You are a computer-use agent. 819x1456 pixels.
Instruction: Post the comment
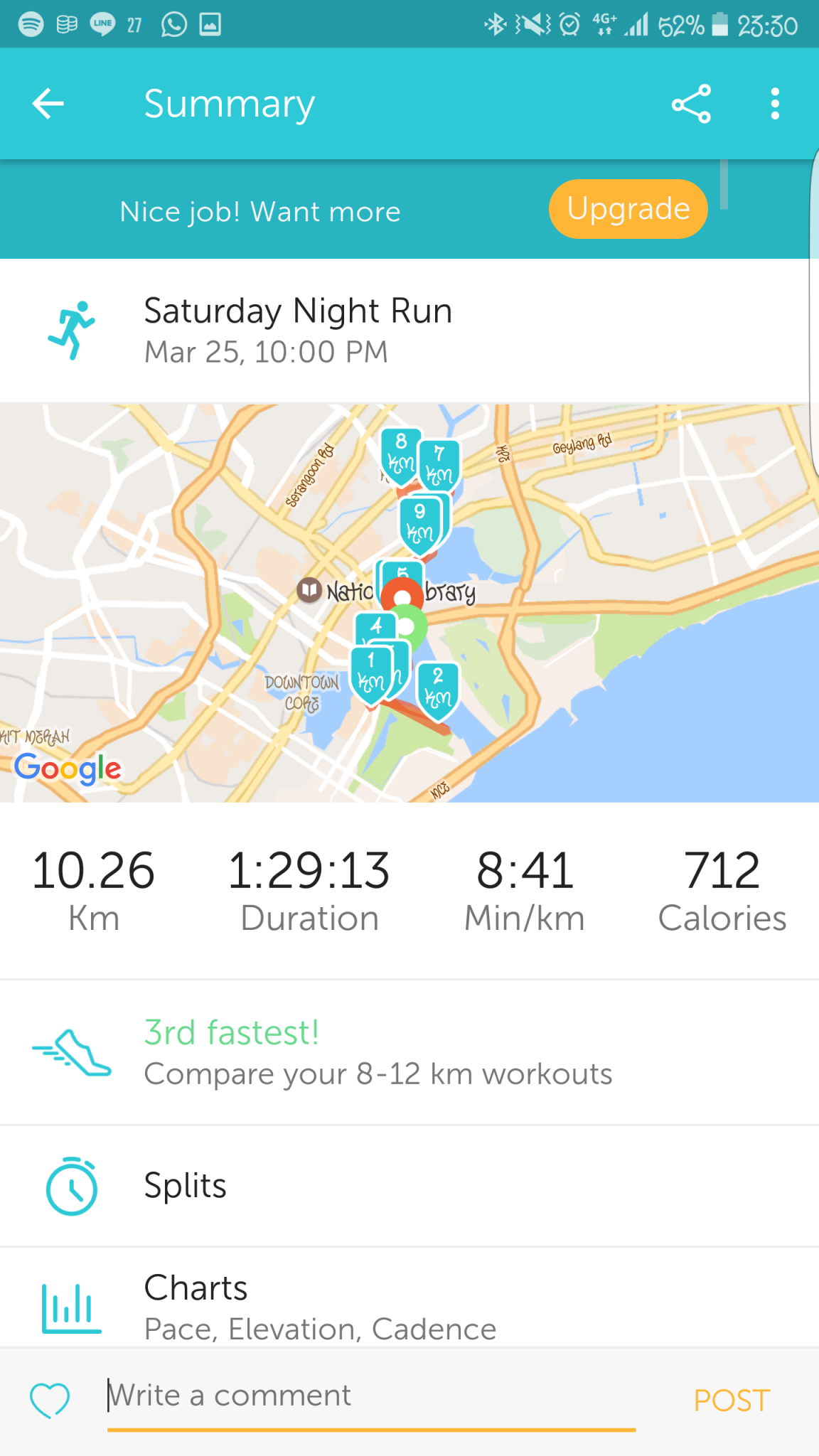click(732, 1401)
